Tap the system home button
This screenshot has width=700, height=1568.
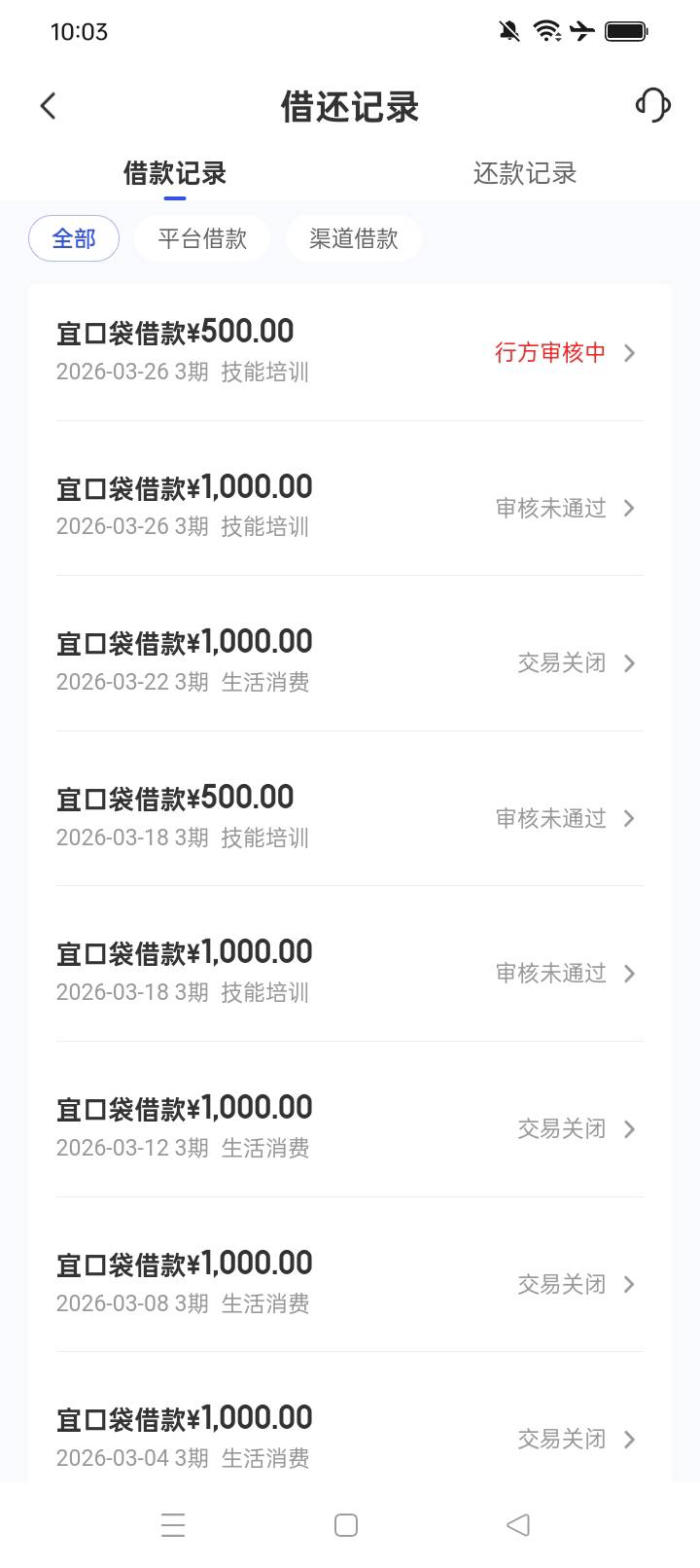346,1524
